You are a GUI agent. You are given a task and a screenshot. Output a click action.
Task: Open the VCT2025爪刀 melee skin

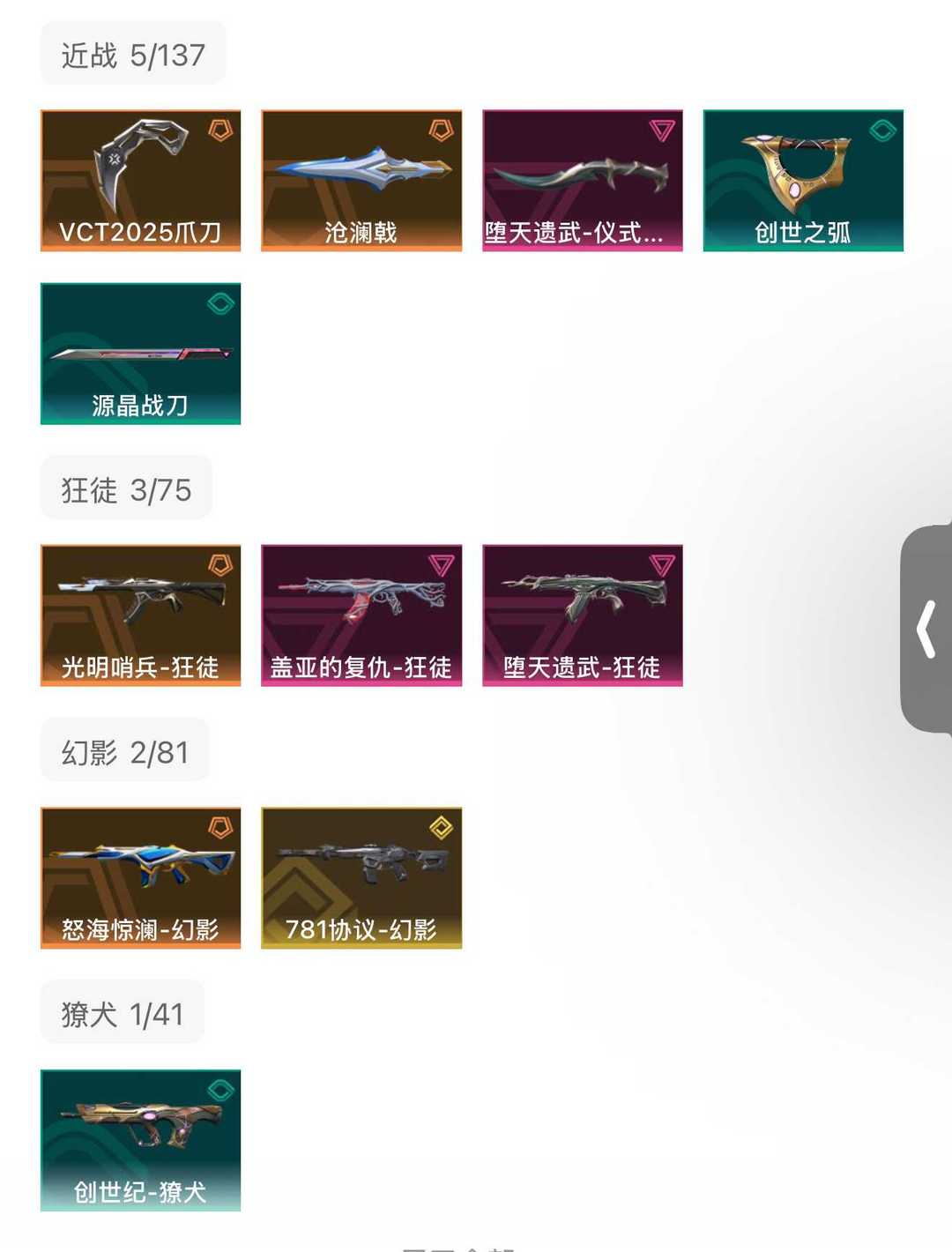140,181
